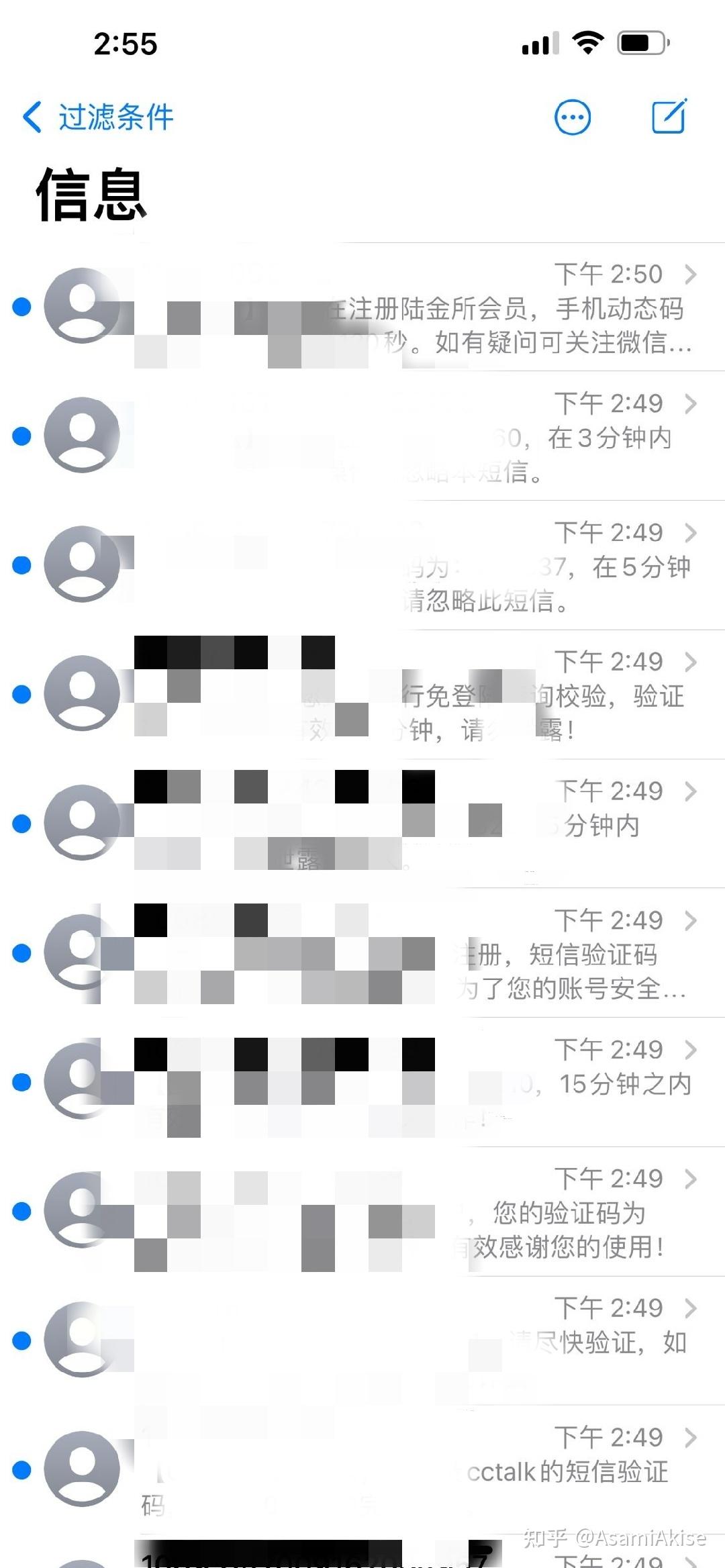Open the message valid for 3分钟内
Screen dimensions: 725x1568
point(362,436)
